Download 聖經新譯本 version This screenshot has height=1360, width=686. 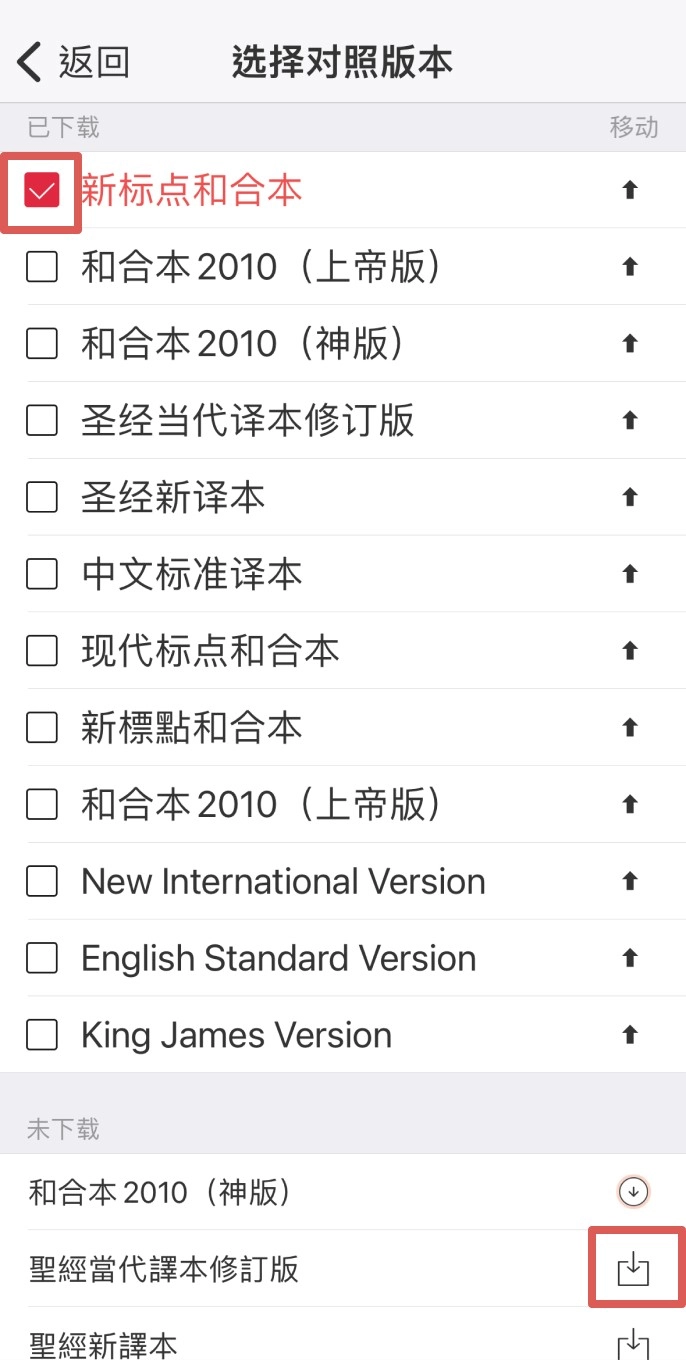tap(634, 1343)
